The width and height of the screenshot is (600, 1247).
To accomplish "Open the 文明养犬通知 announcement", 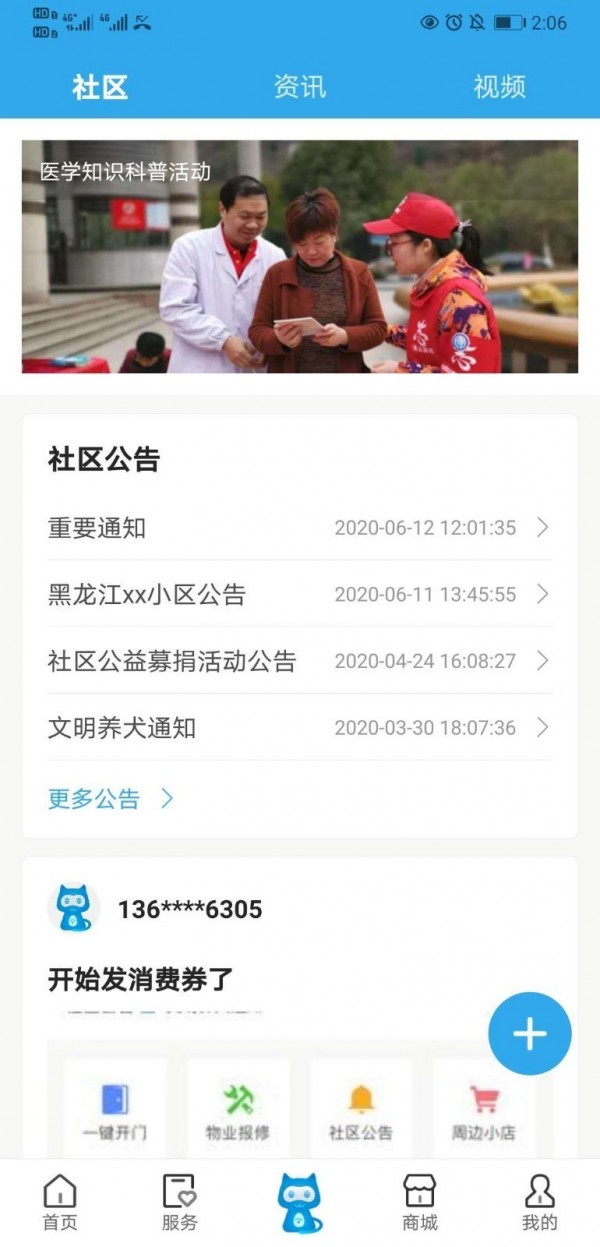I will [299, 727].
